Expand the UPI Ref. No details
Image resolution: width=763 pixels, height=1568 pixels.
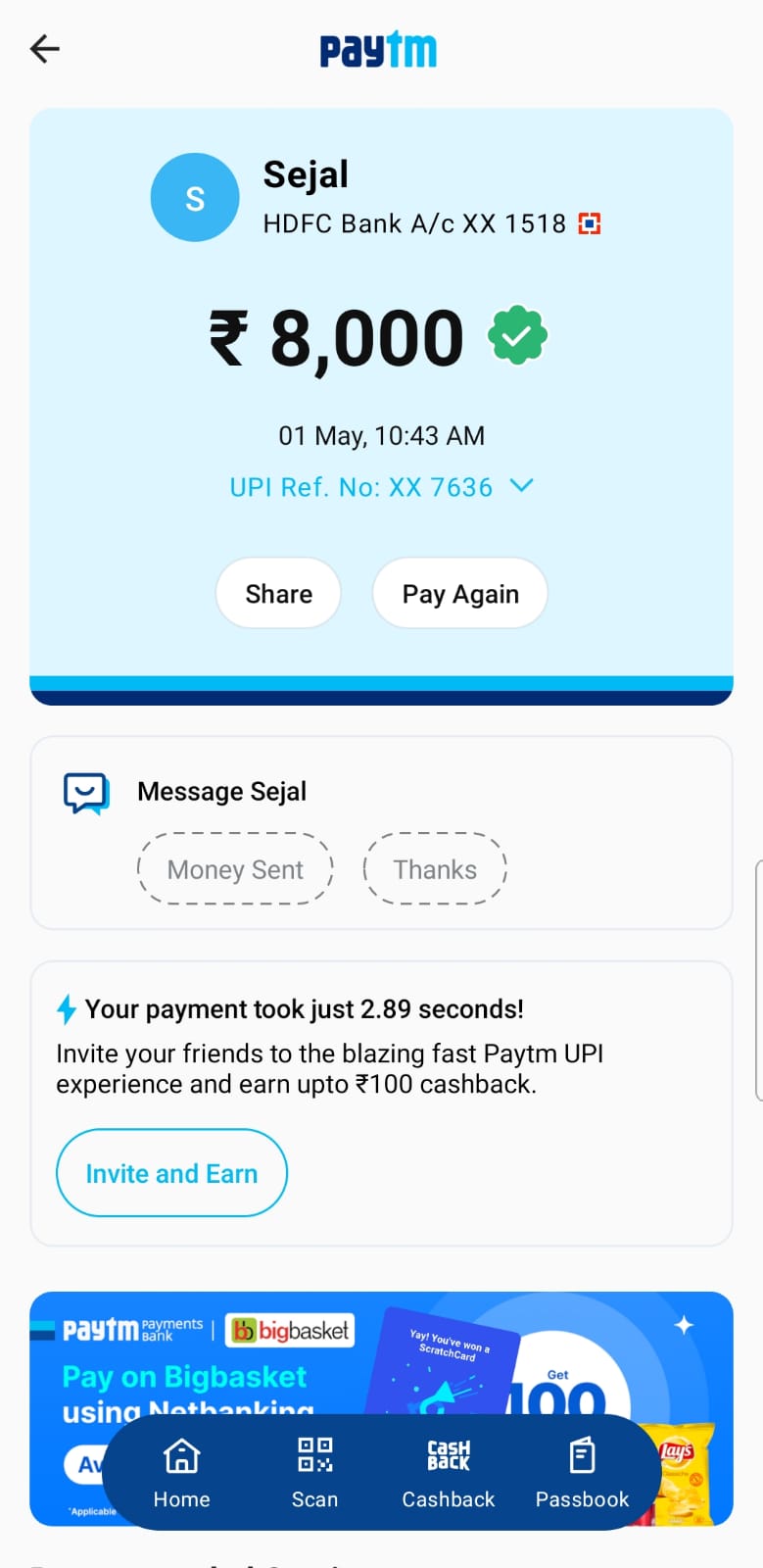[x=521, y=486]
